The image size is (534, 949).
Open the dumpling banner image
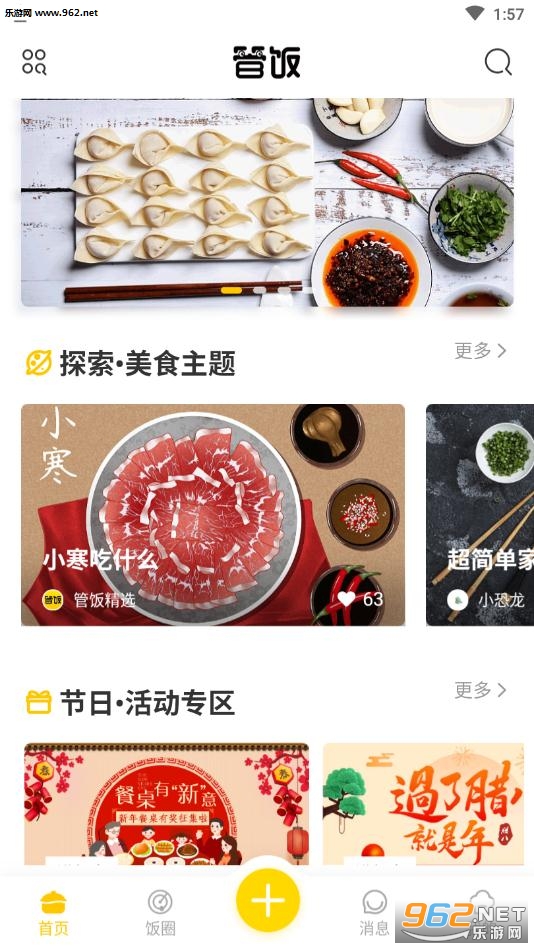[267, 202]
